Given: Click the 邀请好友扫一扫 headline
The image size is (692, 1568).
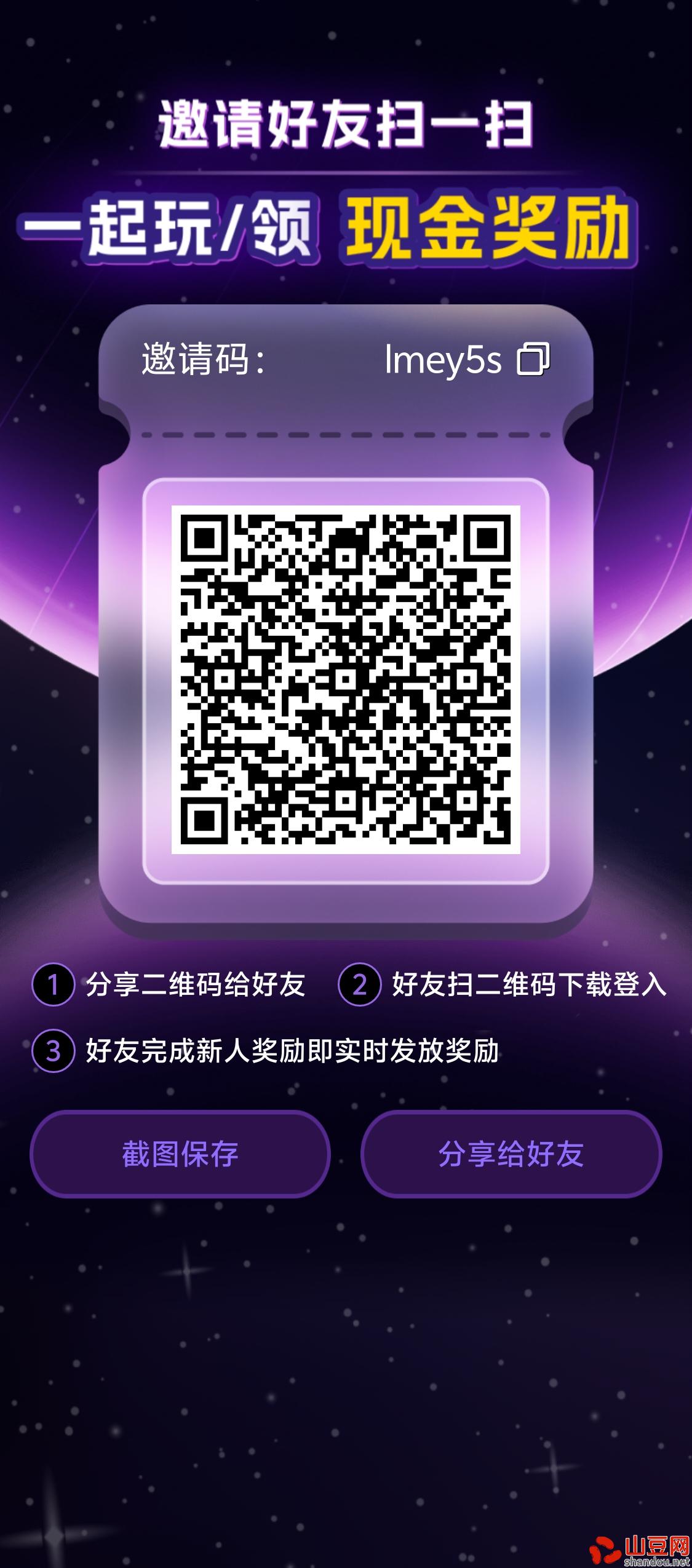Looking at the screenshot, I should point(346,127).
